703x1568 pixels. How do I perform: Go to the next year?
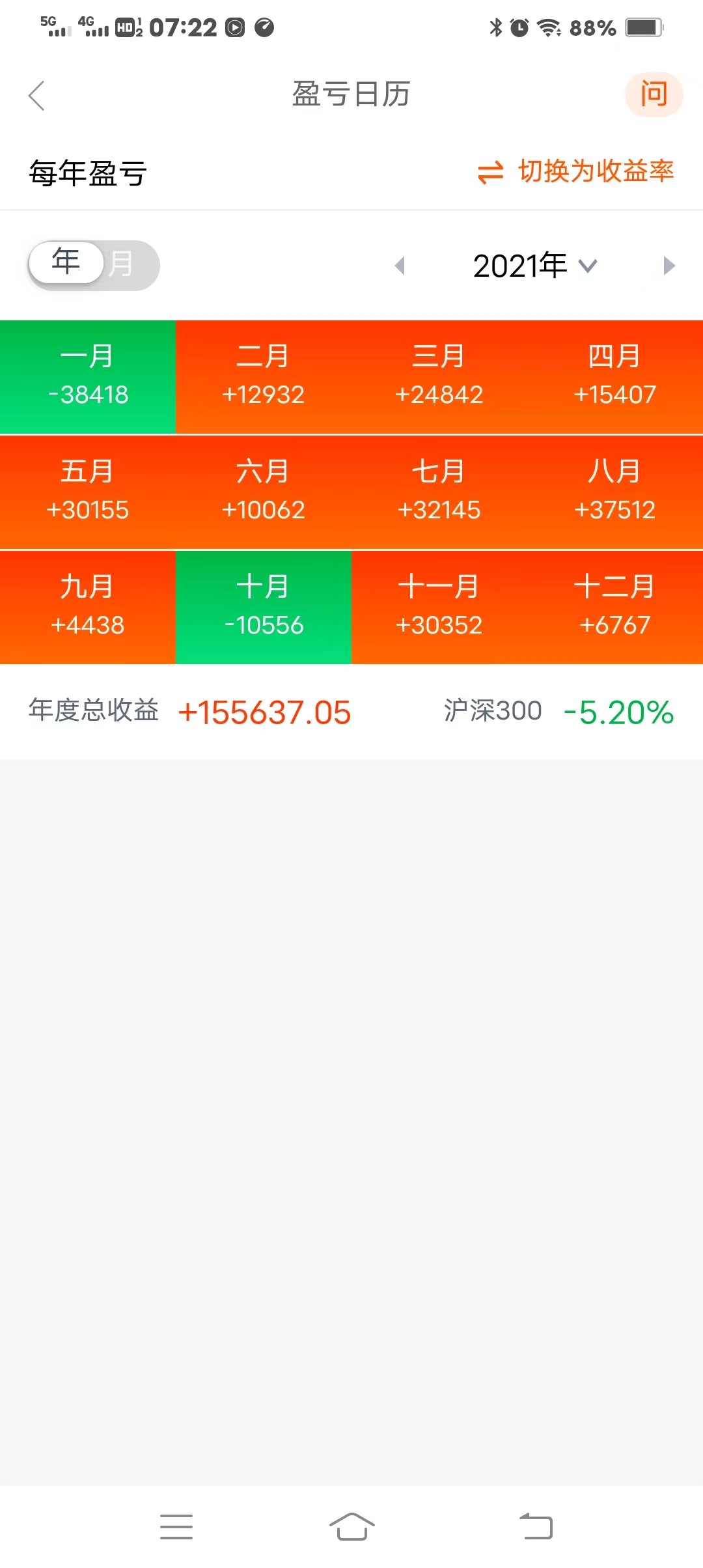(x=669, y=266)
